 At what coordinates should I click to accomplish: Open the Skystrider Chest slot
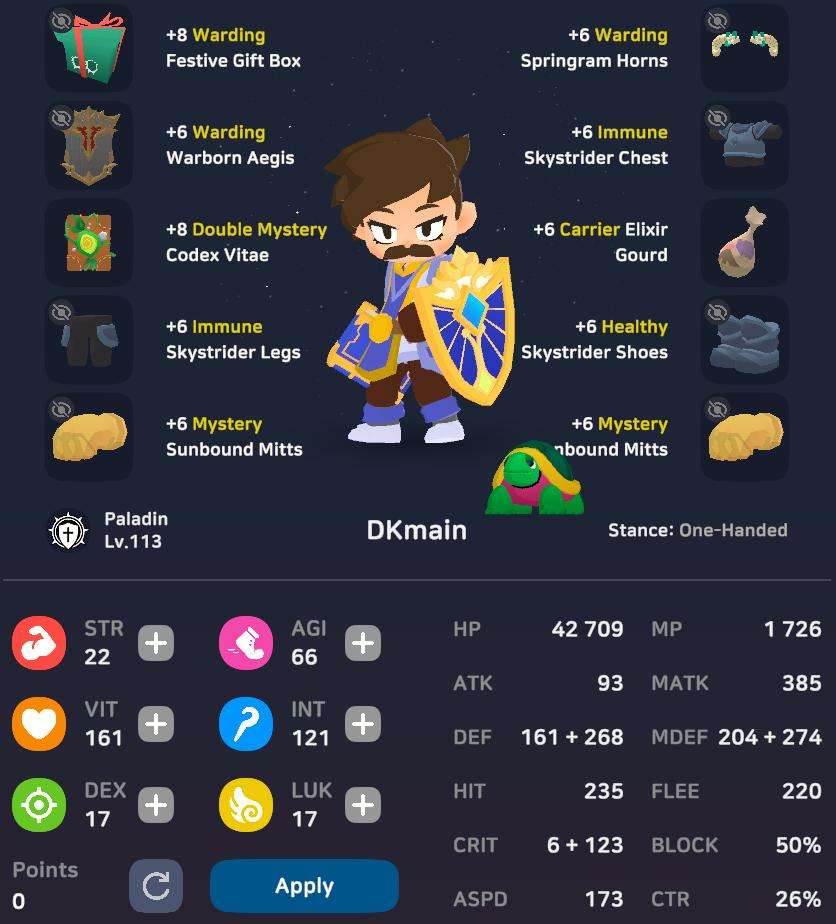click(745, 145)
